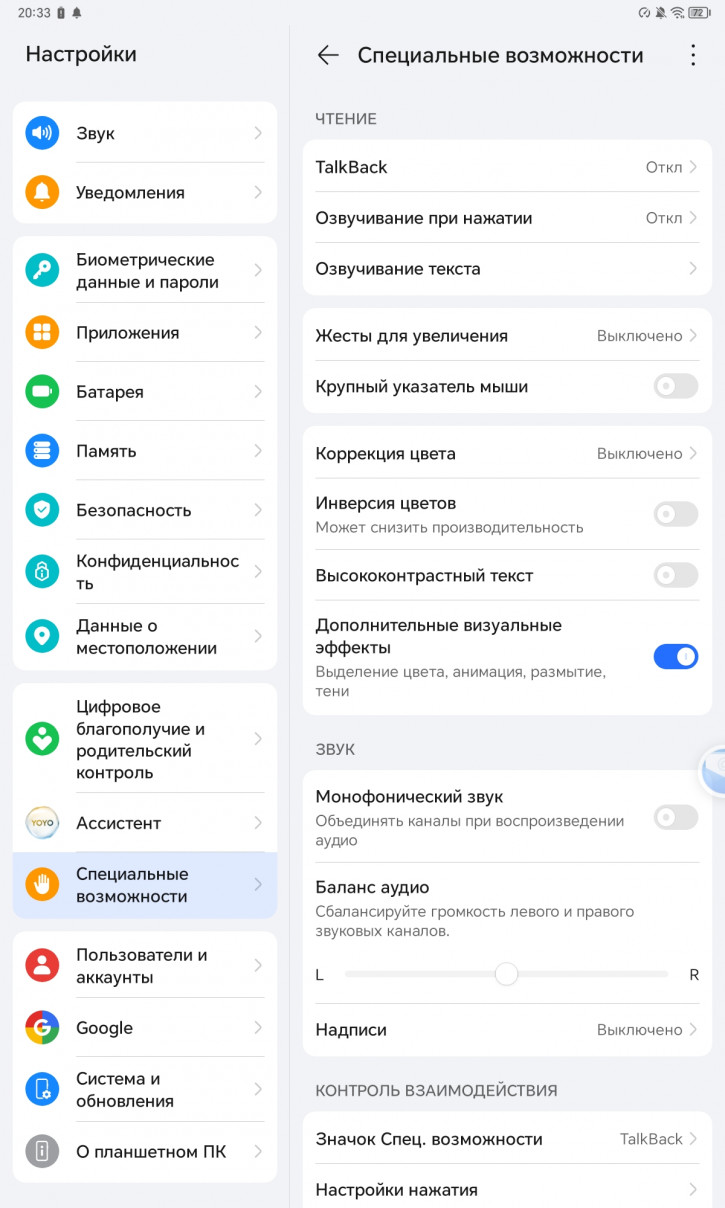Open the three-dot overflow menu

click(x=693, y=56)
